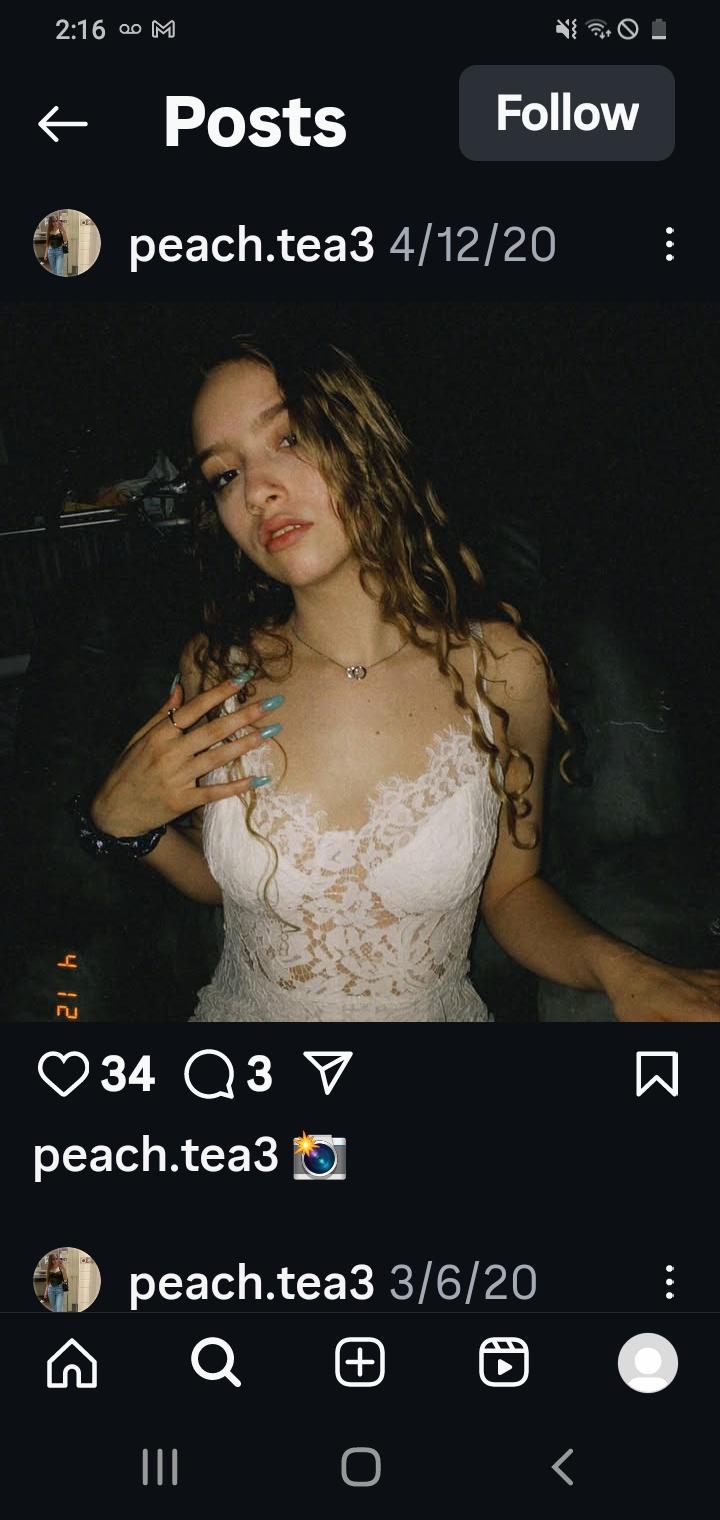The image size is (720, 1520).
Task: Share the 4/12/20 post via send icon
Action: (x=328, y=1074)
